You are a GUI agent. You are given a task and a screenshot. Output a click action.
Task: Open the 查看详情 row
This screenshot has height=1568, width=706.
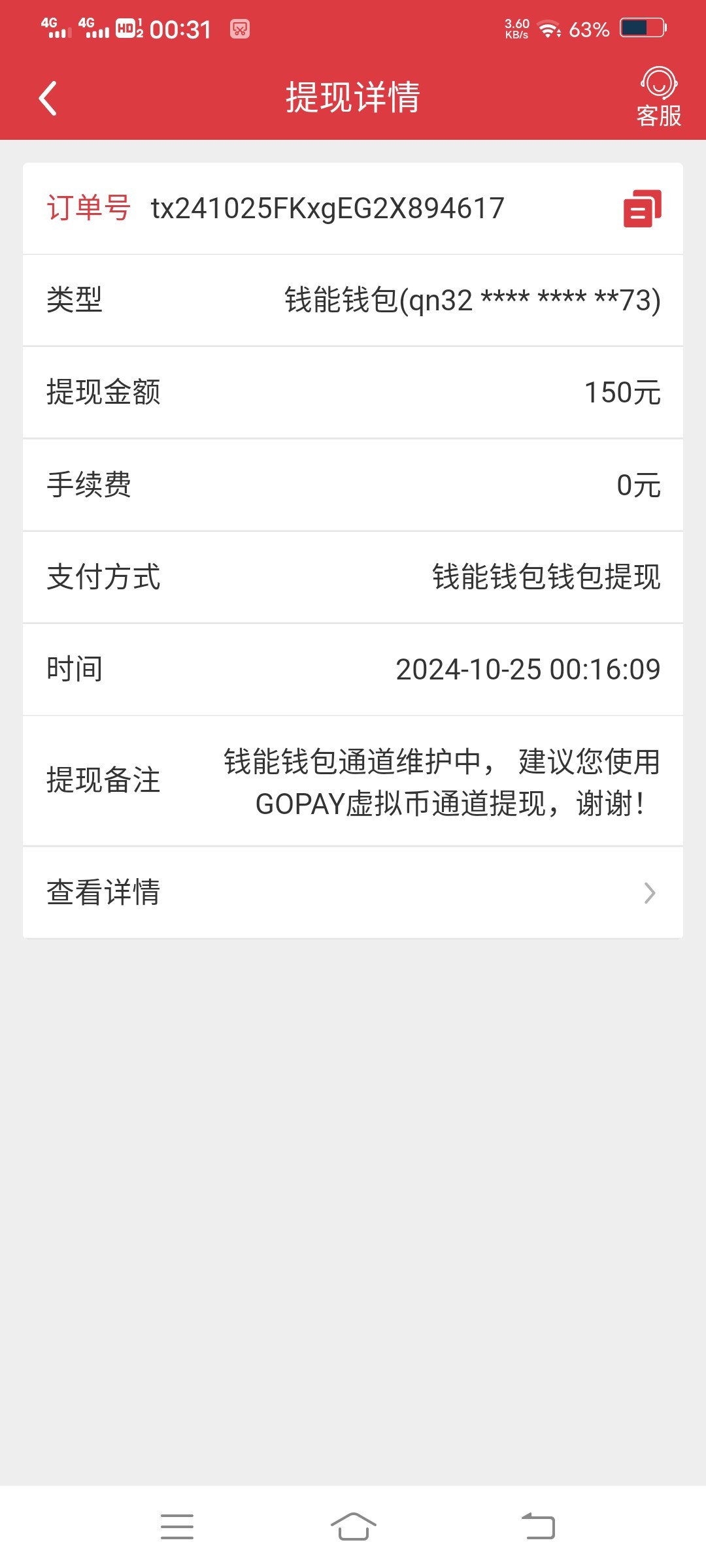coord(353,892)
